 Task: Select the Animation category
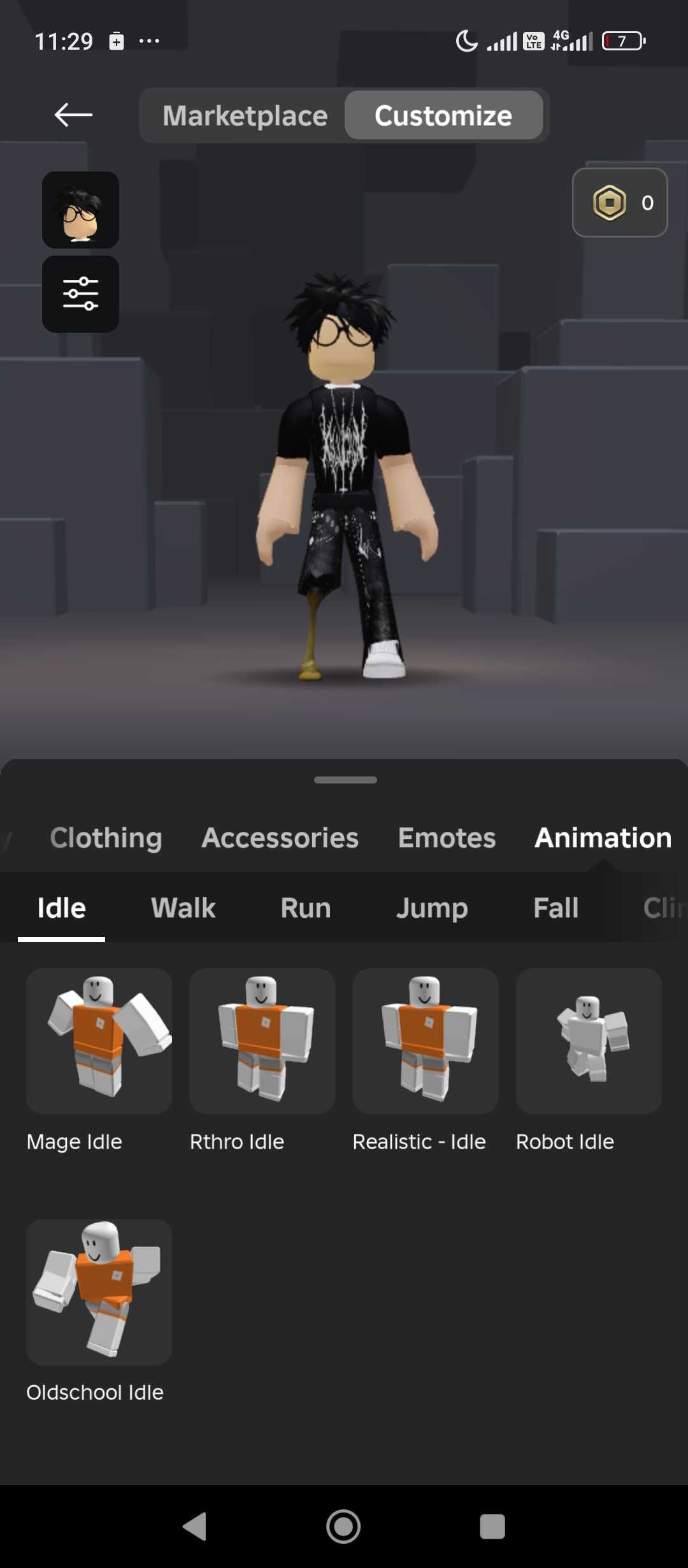[x=603, y=838]
